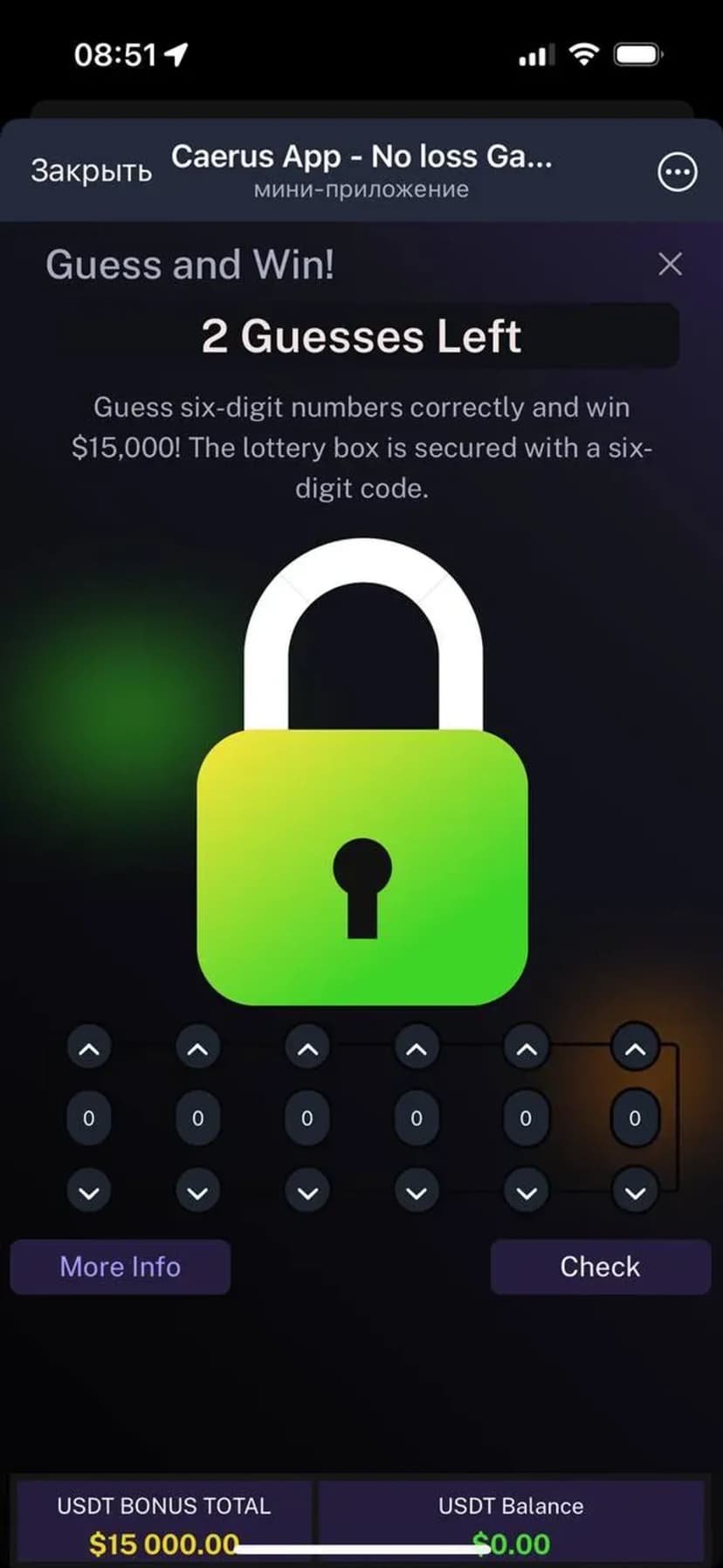Increase the third digit with up arrow

pos(307,1049)
